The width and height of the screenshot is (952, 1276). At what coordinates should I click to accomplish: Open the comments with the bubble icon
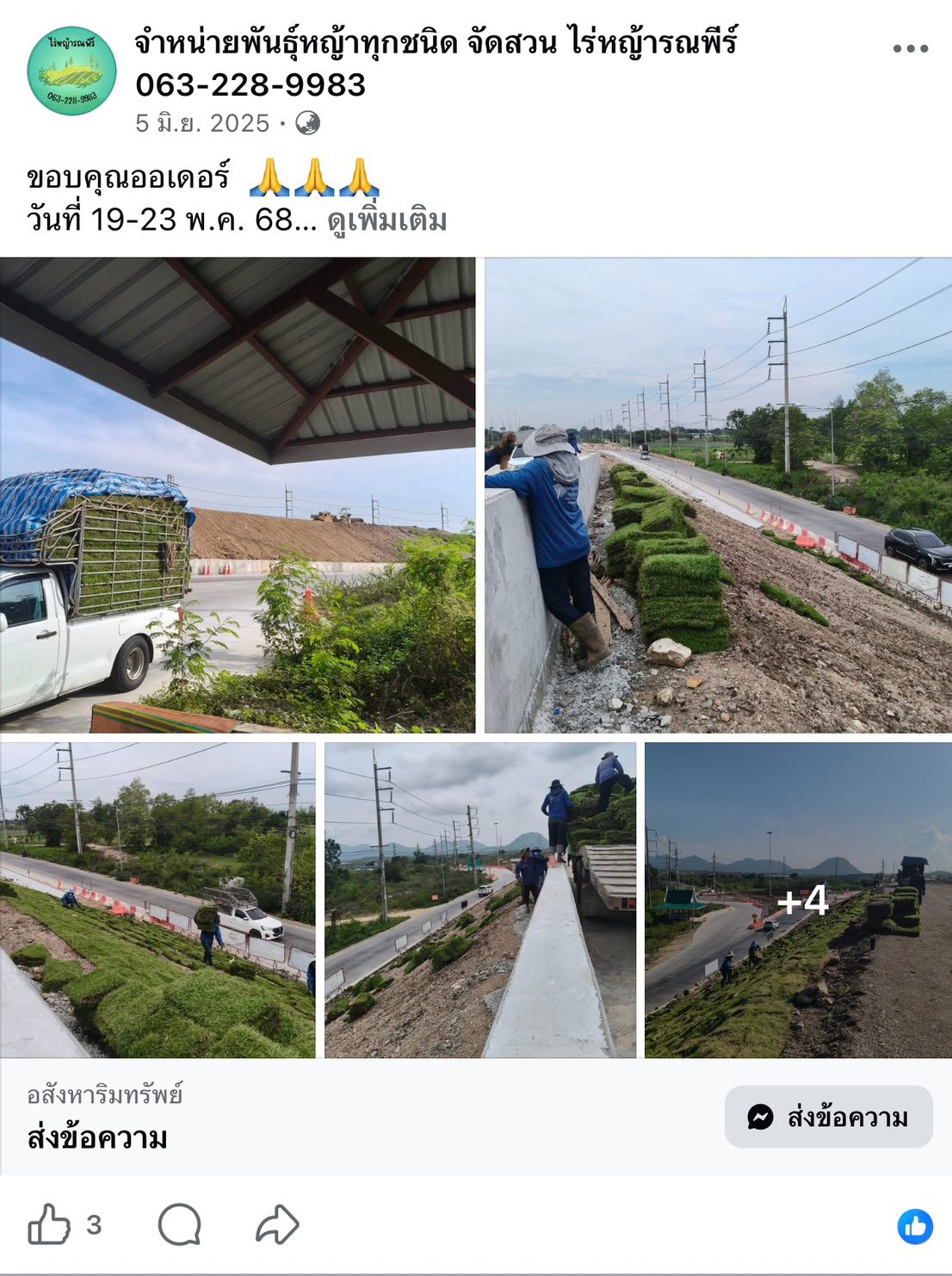pos(180,1223)
